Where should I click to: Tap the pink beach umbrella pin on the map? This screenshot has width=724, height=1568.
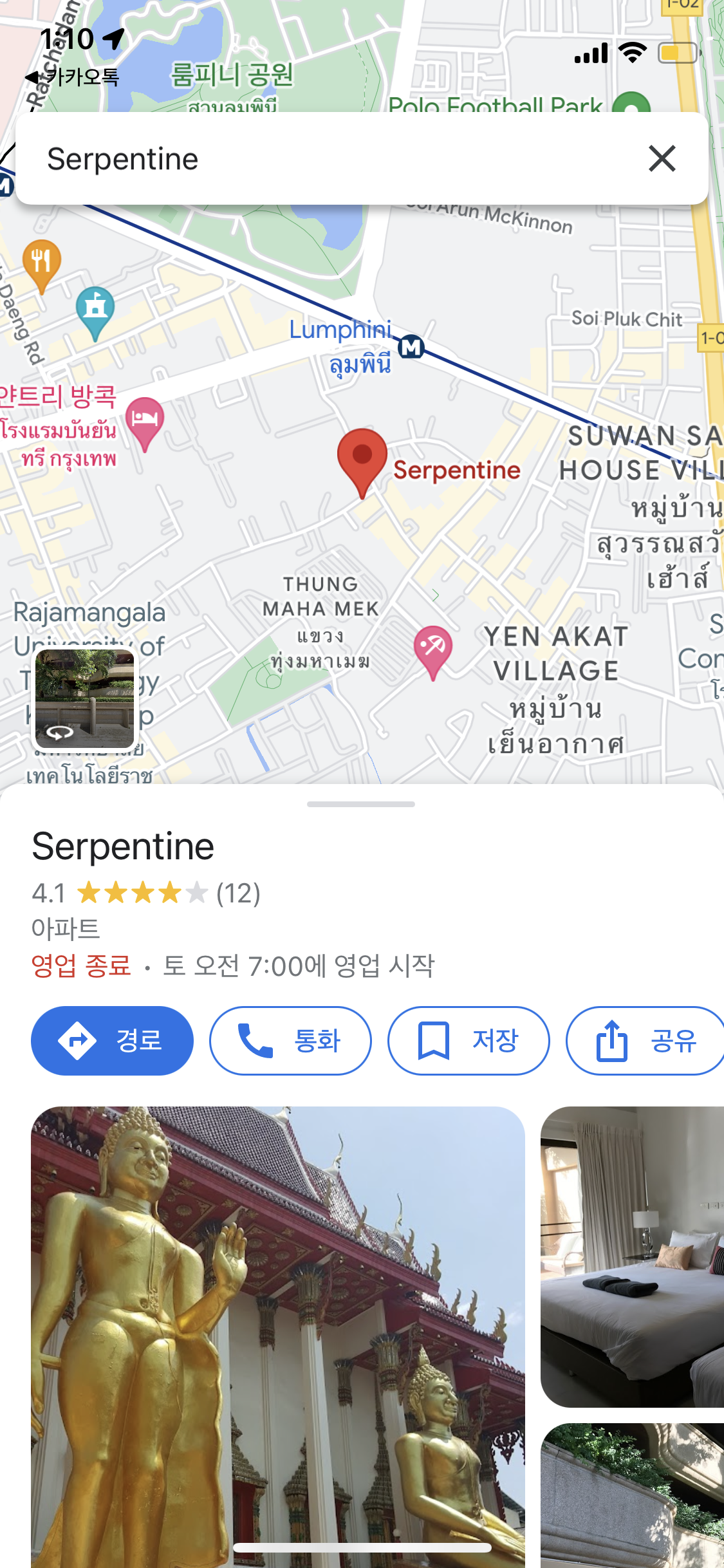[432, 649]
